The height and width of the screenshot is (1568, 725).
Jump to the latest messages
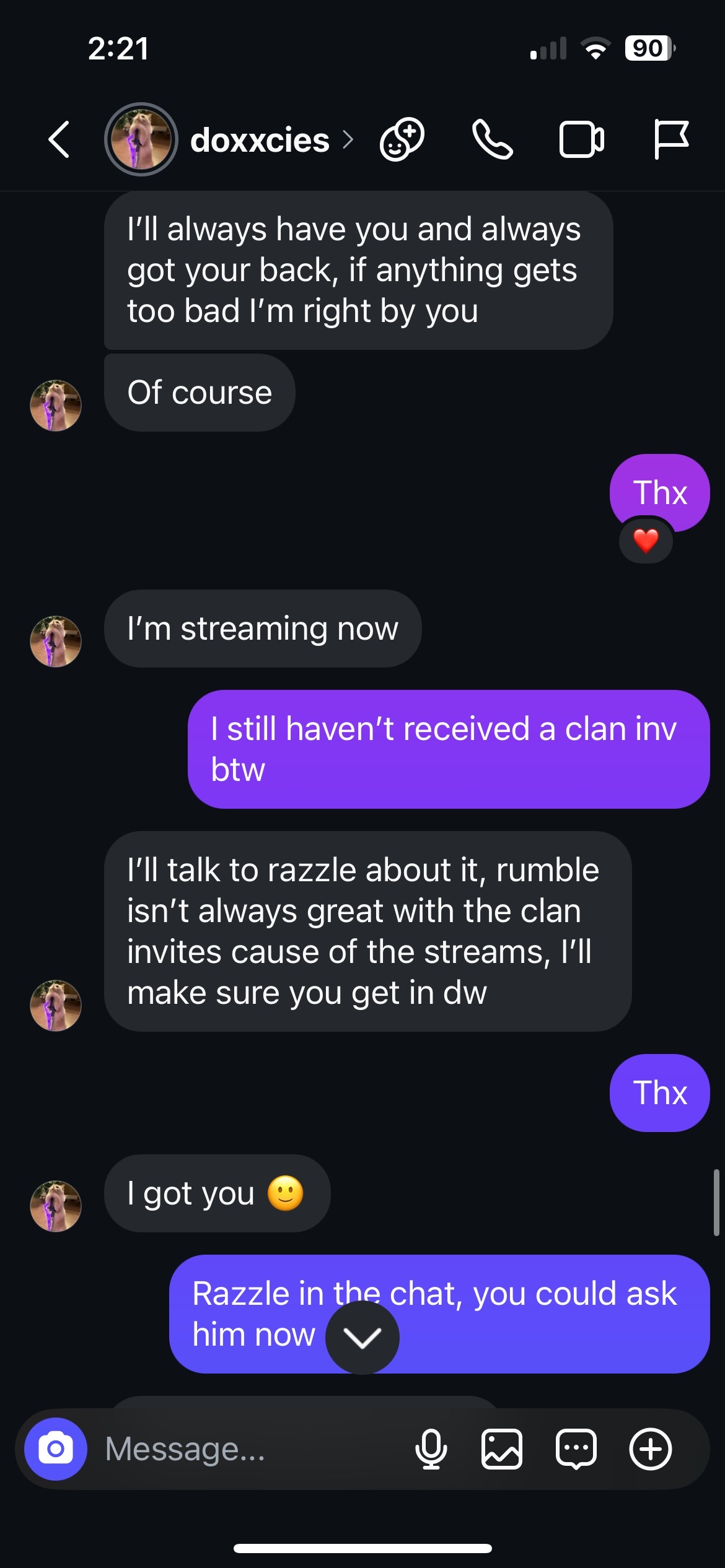[x=362, y=1338]
